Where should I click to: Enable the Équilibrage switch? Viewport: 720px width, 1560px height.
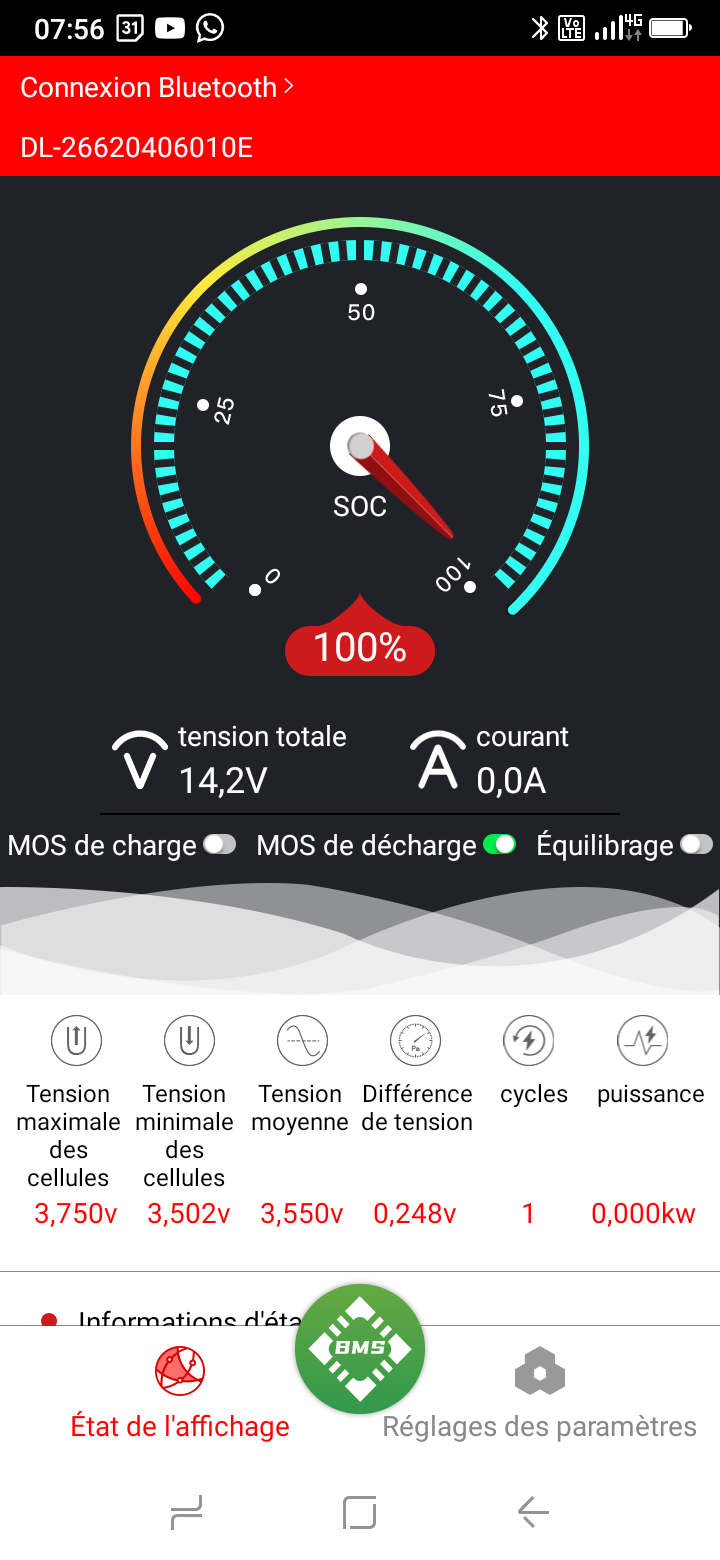(697, 845)
